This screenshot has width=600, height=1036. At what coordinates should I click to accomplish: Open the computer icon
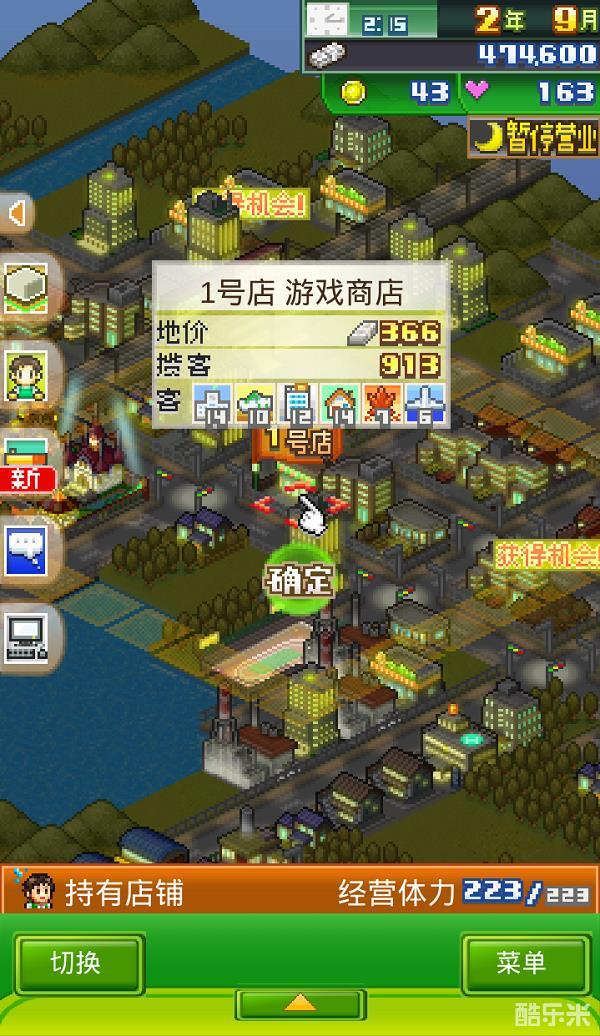tap(26, 636)
